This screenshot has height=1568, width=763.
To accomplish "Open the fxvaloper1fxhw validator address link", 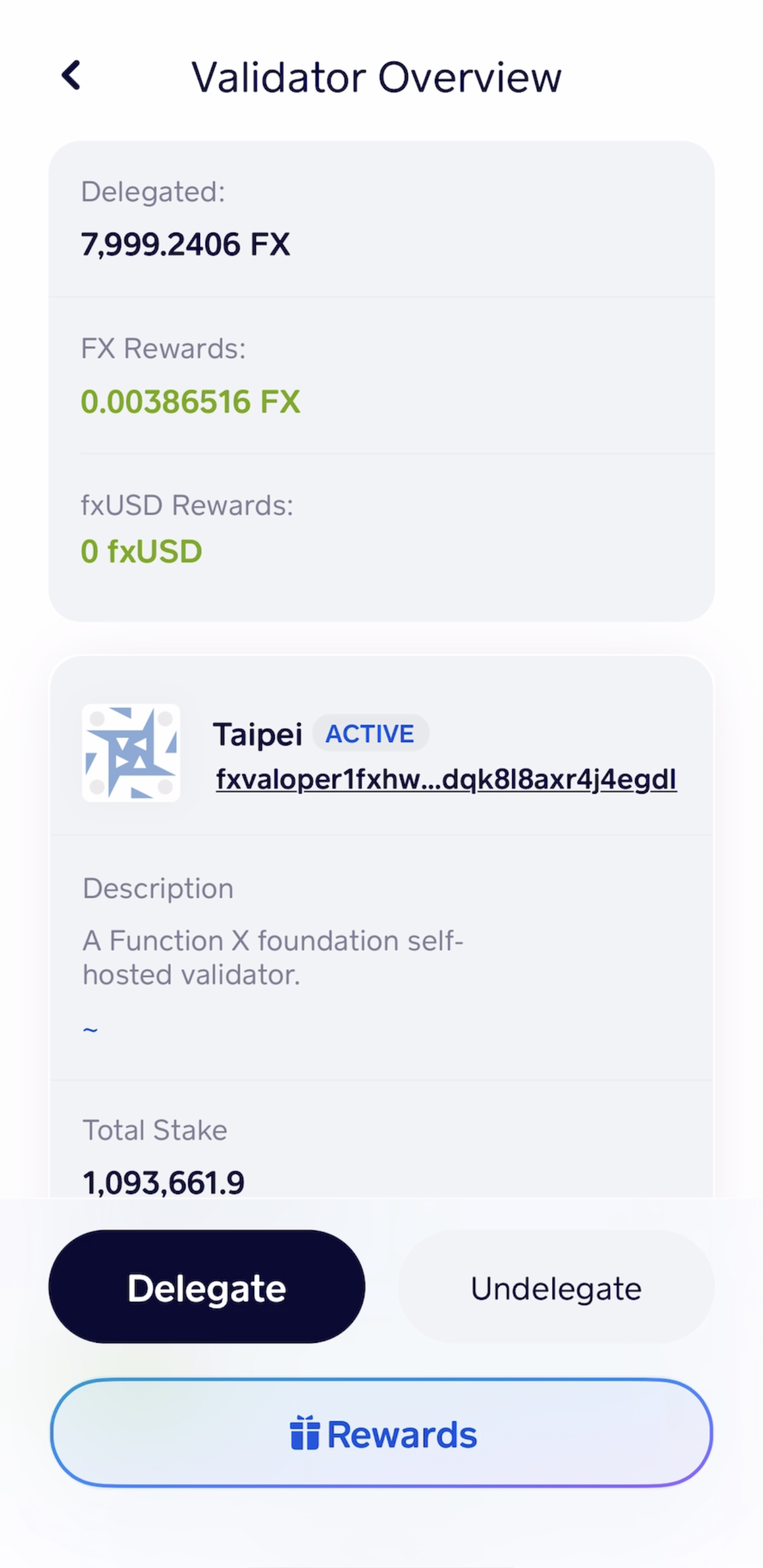I will [x=446, y=779].
